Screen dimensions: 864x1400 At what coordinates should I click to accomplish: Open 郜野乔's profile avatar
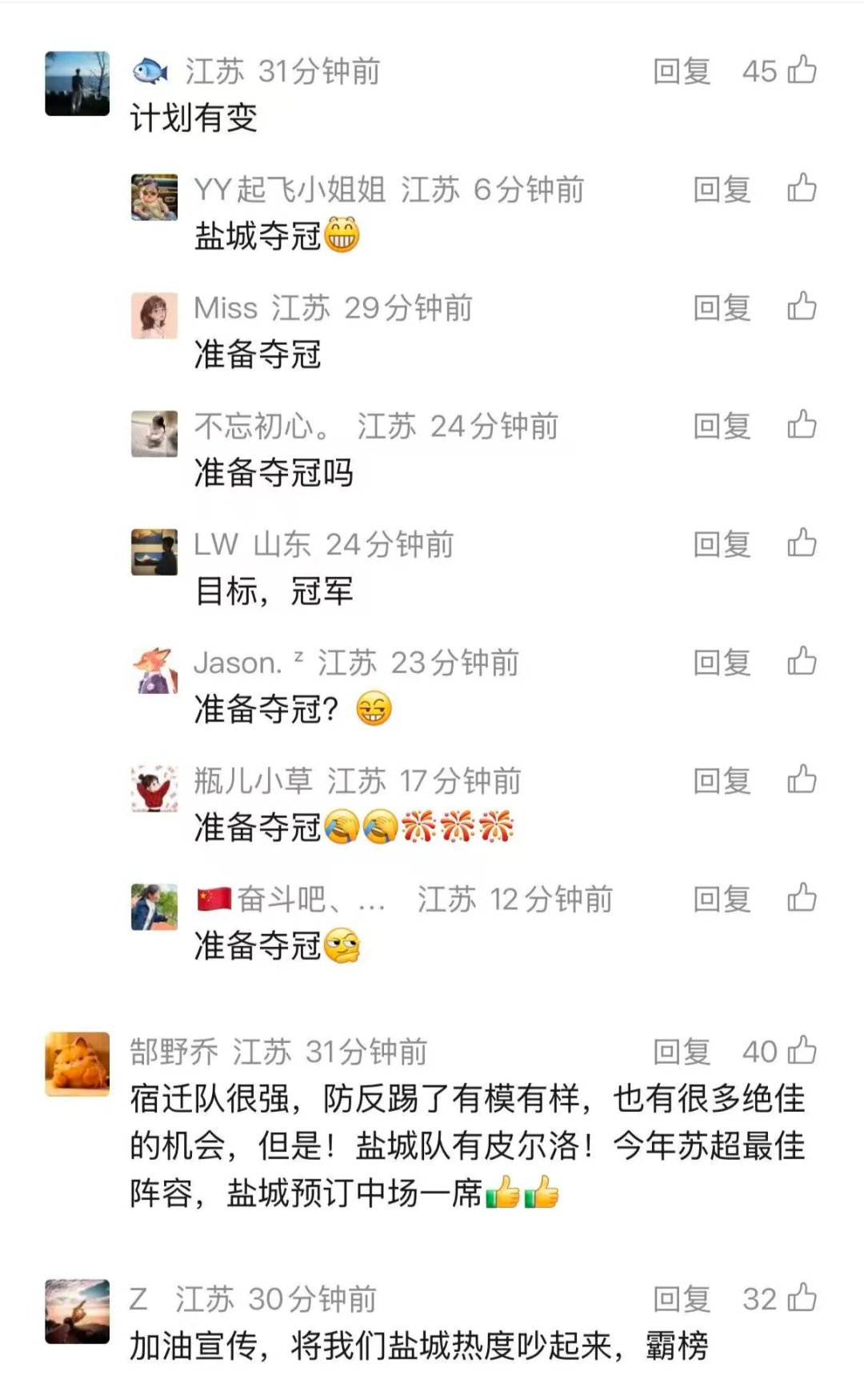tap(77, 1064)
